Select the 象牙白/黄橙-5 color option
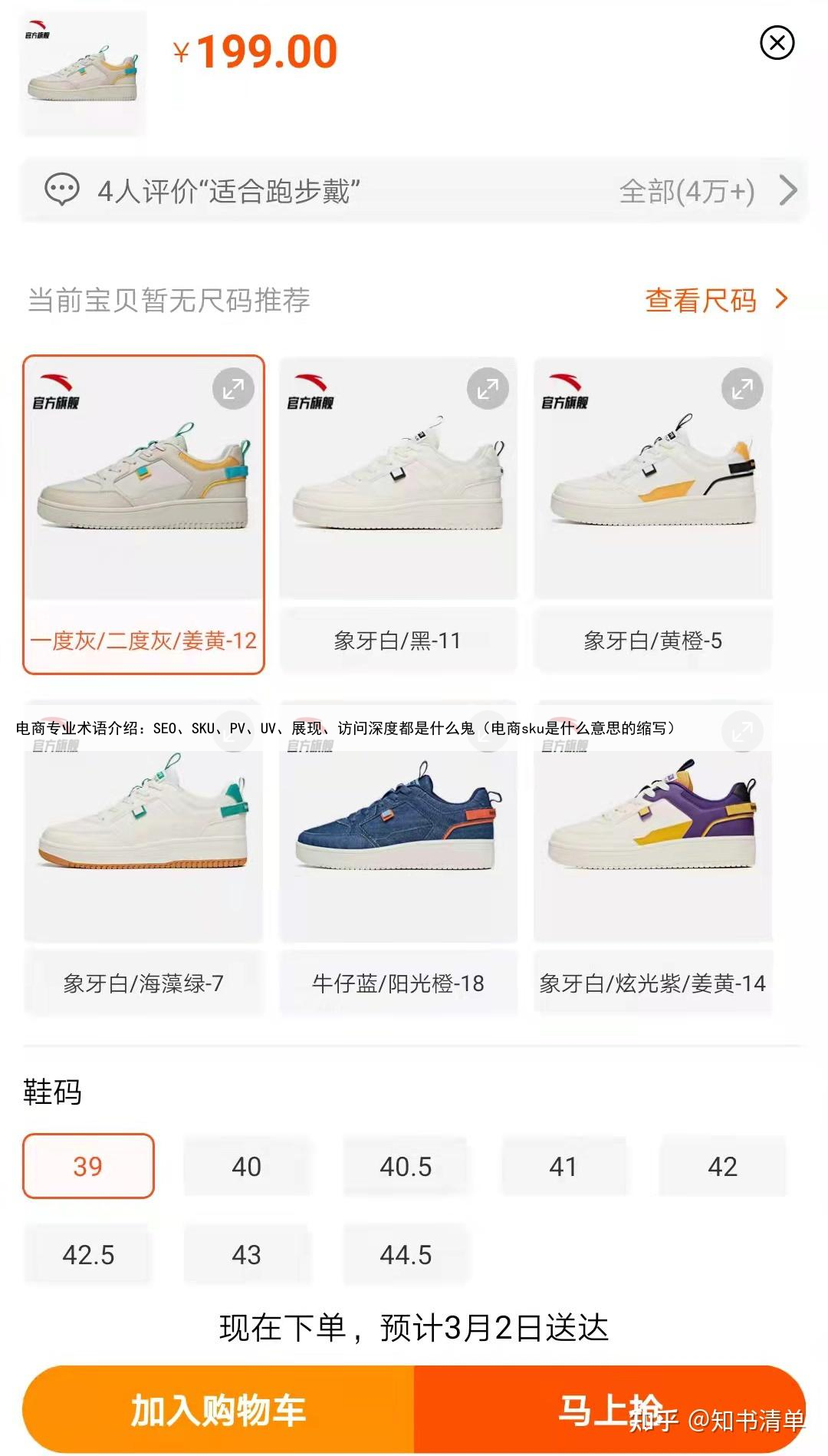This screenshot has height=1456, width=828. pyautogui.click(x=652, y=514)
